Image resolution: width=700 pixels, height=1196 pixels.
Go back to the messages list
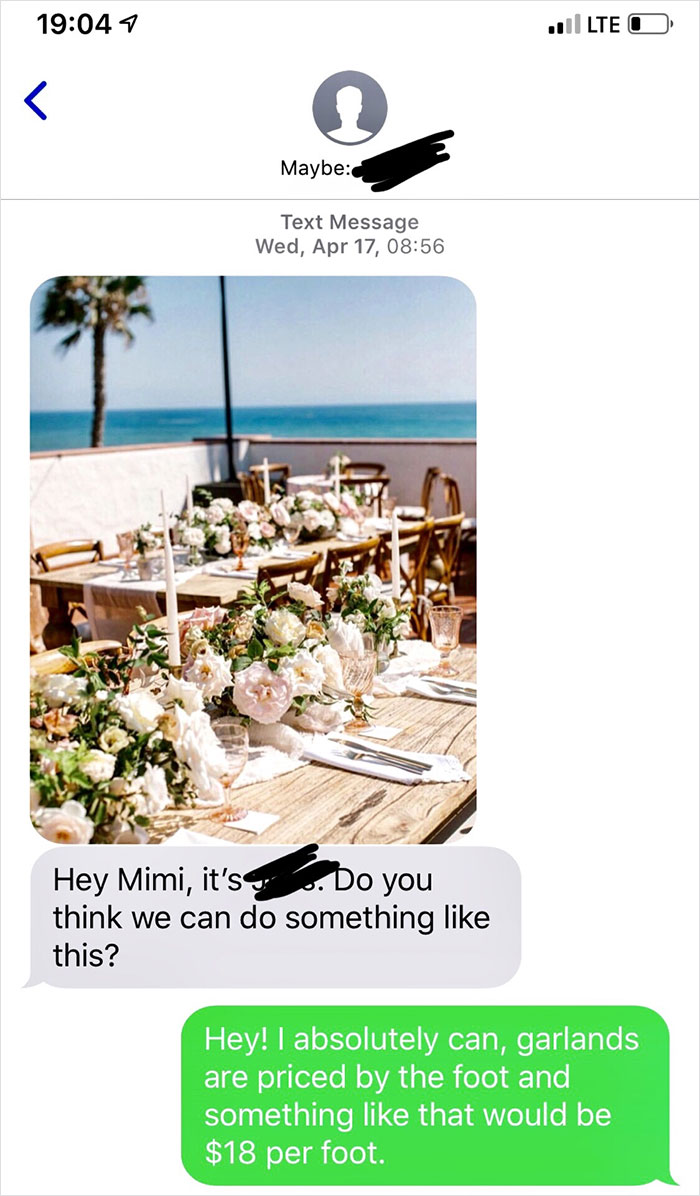tap(36, 100)
